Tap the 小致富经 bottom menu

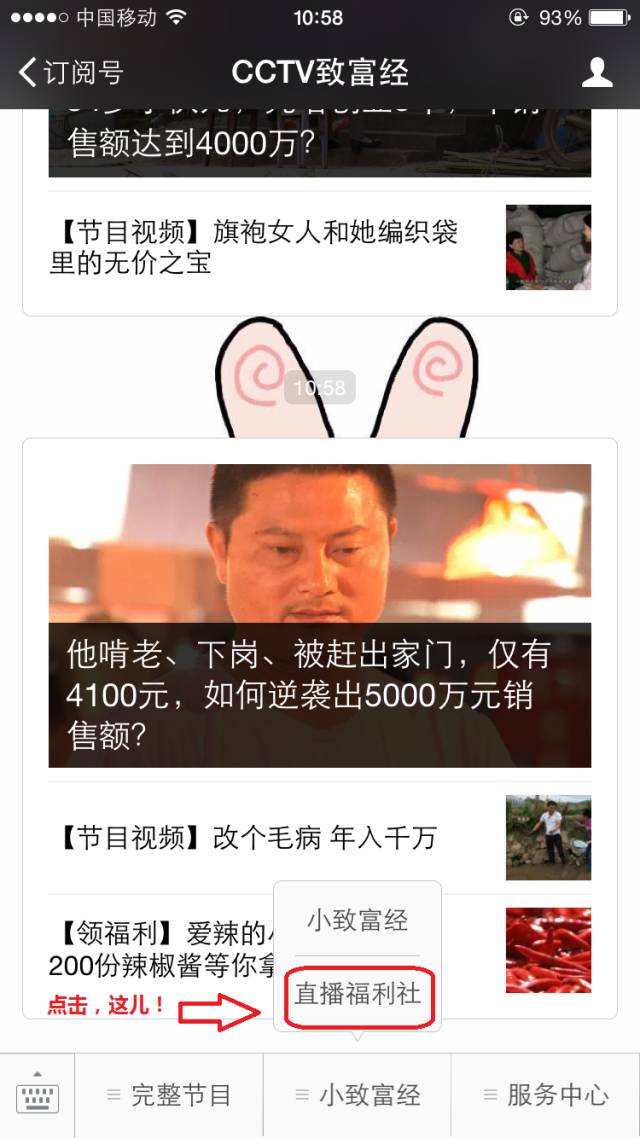[x=357, y=1096]
